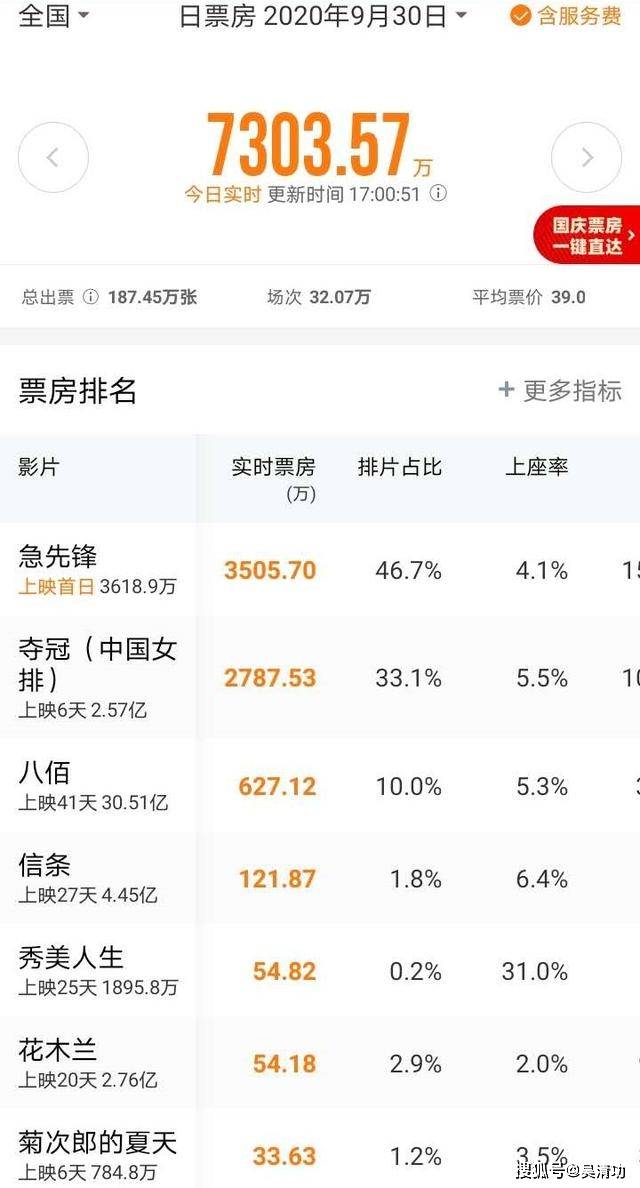
Task: Show info about the update time
Action: pos(438,194)
